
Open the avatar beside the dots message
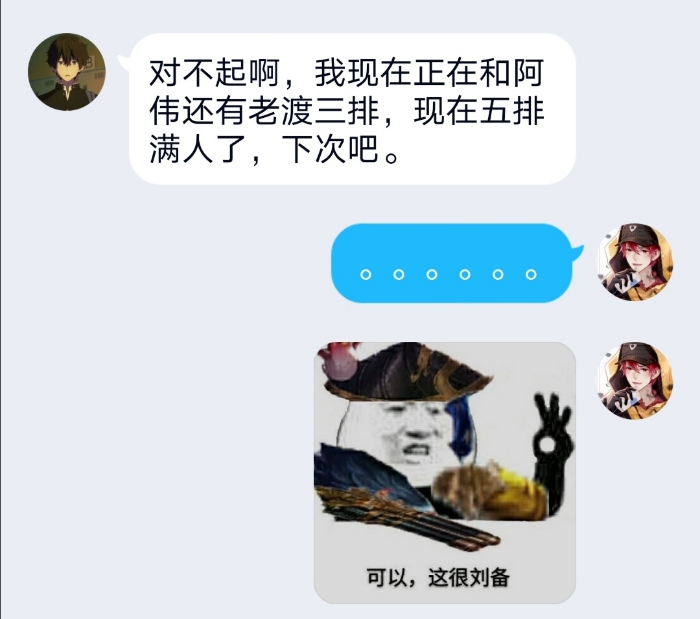tap(635, 262)
